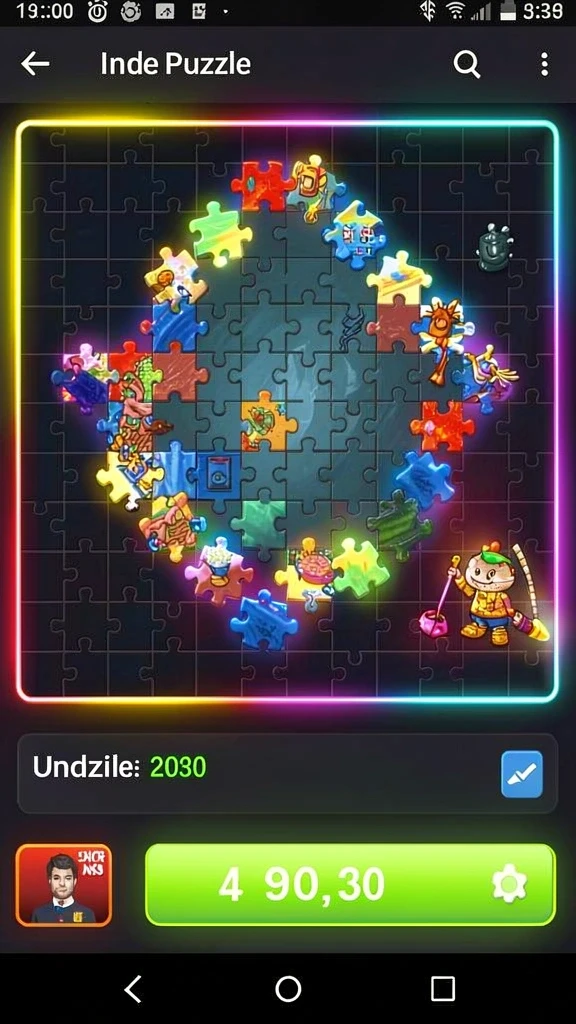Go back using the app bar arrow
The image size is (576, 1024).
click(35, 64)
